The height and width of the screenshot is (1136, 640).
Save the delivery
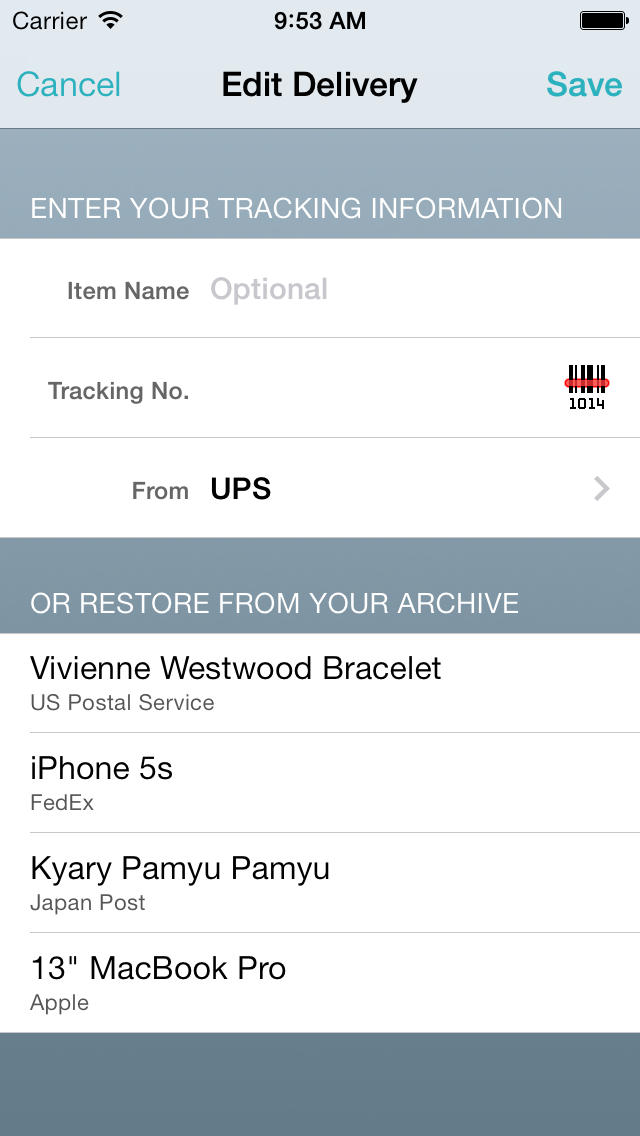(x=583, y=85)
